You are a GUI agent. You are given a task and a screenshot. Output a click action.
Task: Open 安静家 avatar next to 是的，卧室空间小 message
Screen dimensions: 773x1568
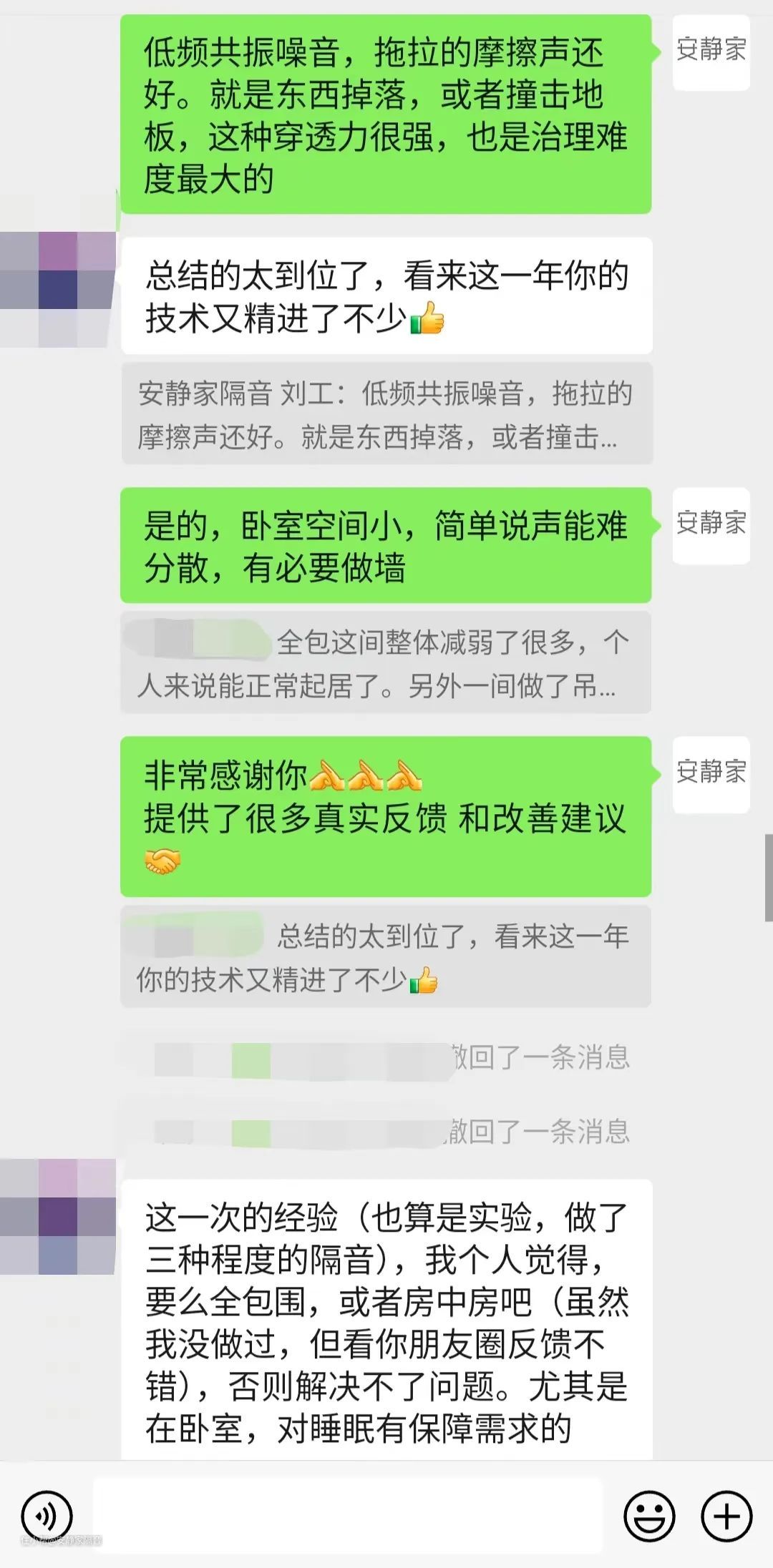[711, 525]
